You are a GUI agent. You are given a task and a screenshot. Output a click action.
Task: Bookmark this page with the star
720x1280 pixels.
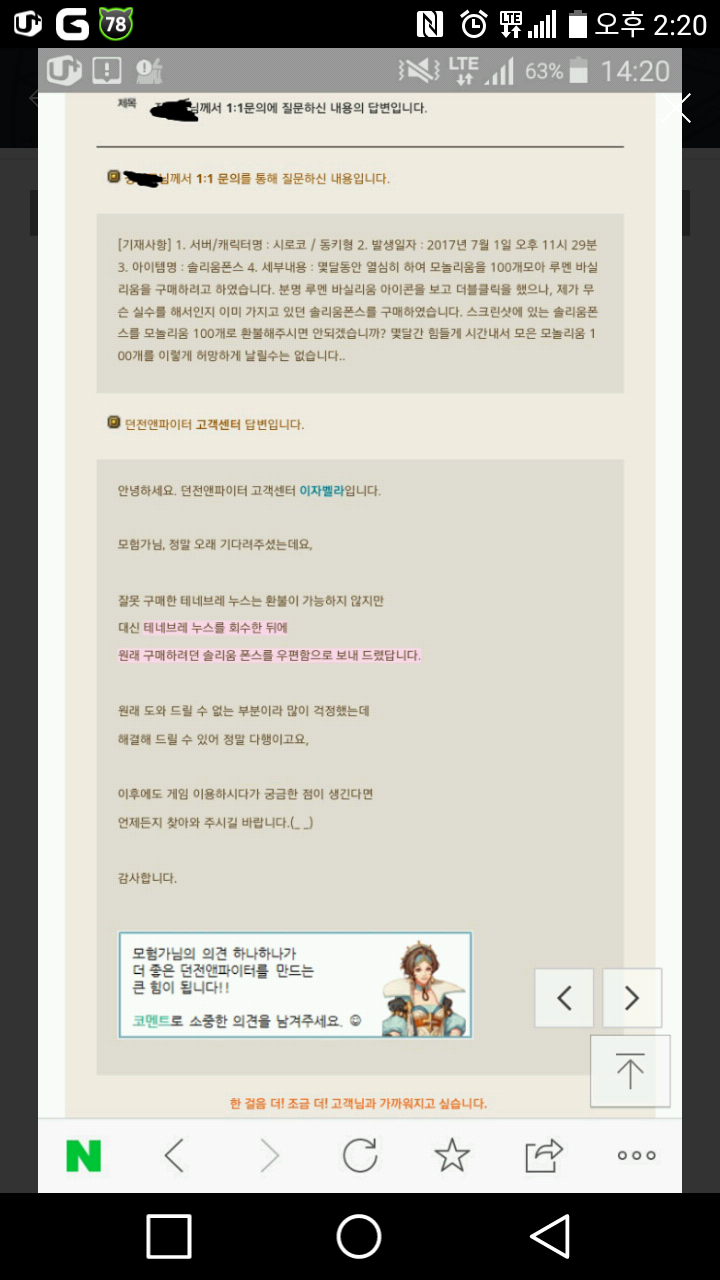click(x=452, y=1156)
